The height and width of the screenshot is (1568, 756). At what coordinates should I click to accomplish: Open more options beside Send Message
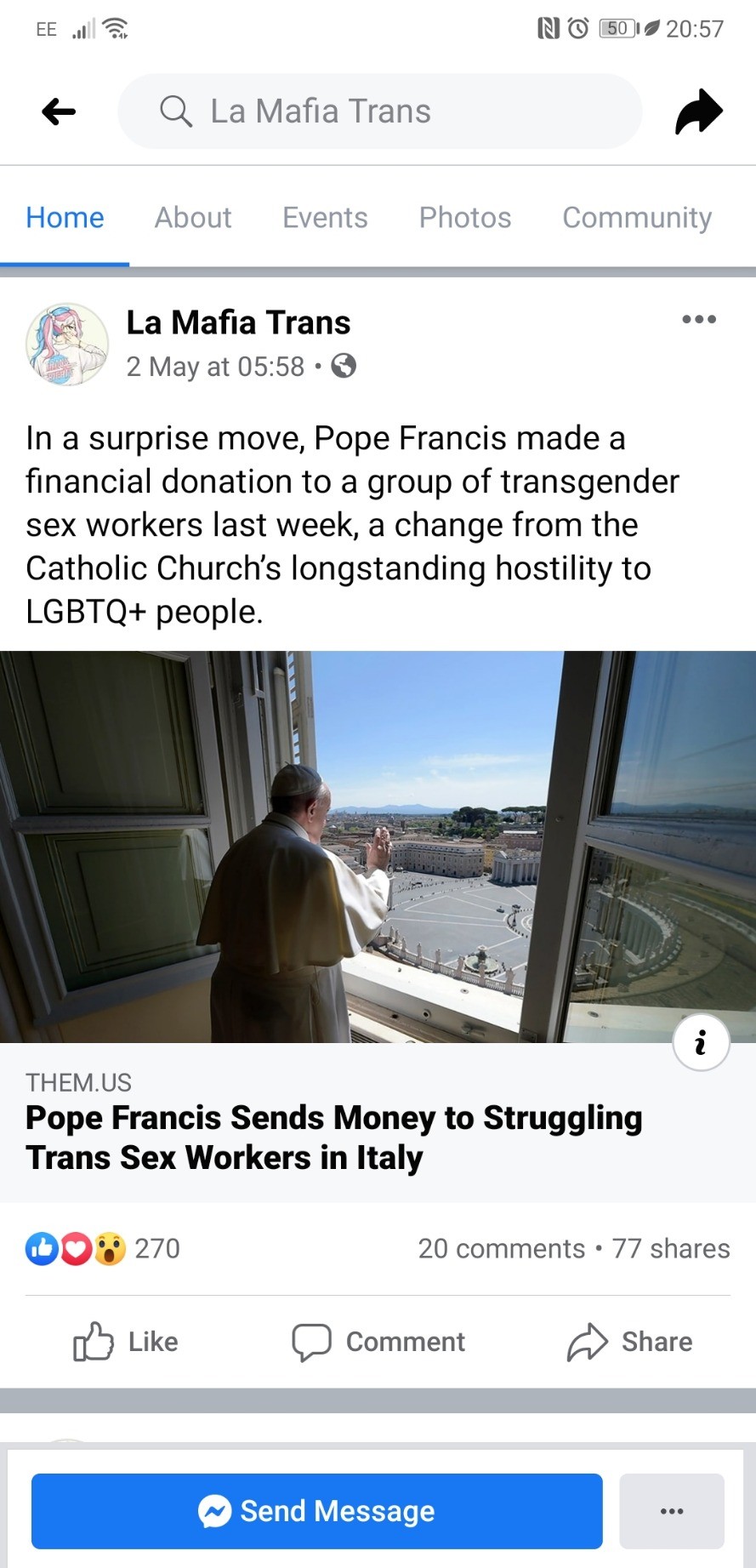click(x=672, y=1511)
